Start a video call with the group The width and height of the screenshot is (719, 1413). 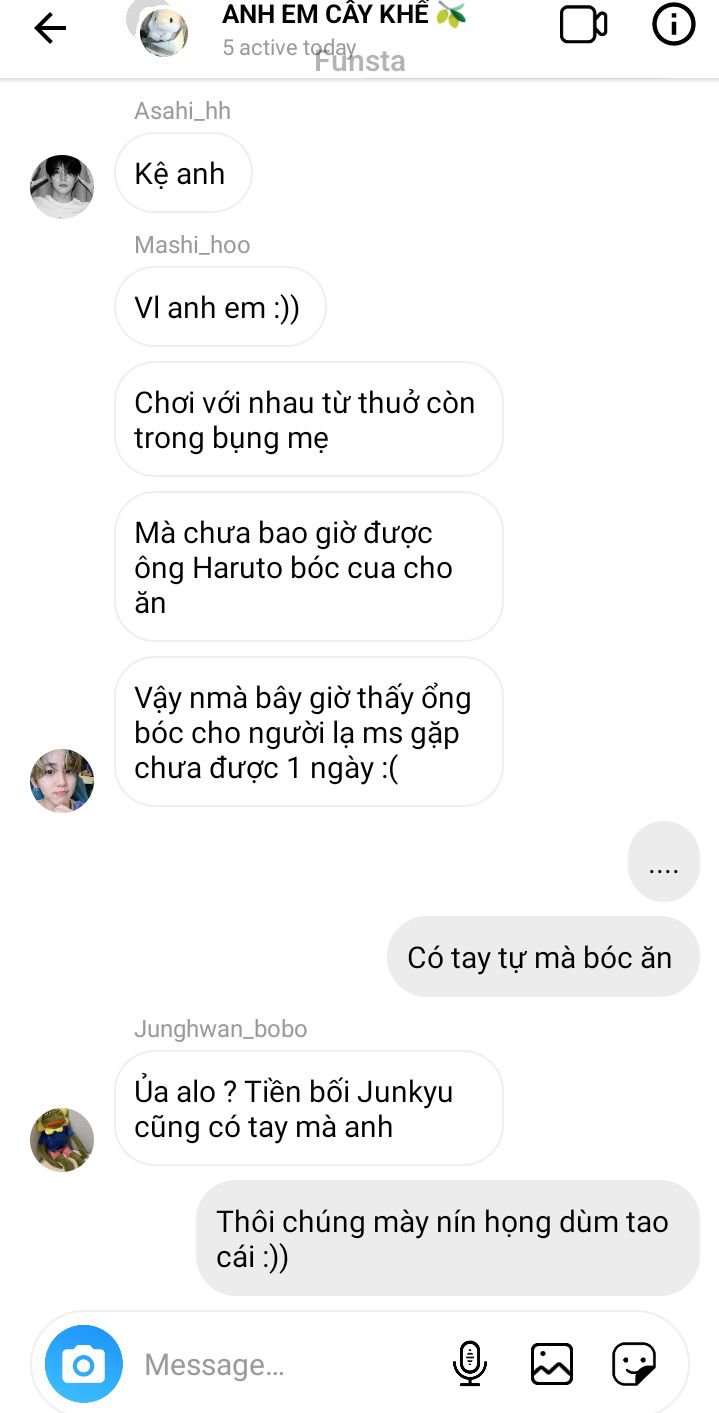pyautogui.click(x=583, y=26)
